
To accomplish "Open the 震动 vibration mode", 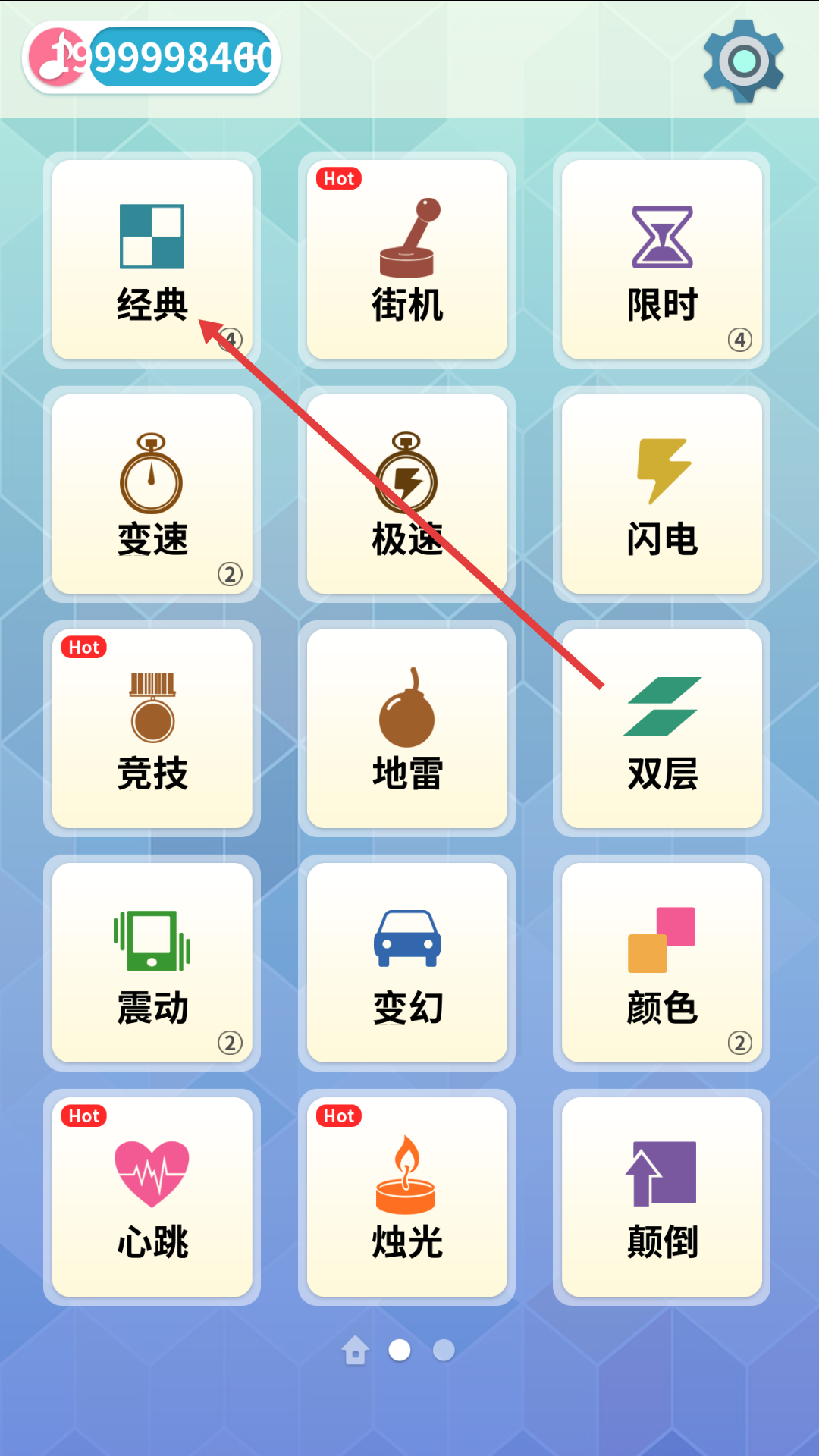I will (x=152, y=962).
